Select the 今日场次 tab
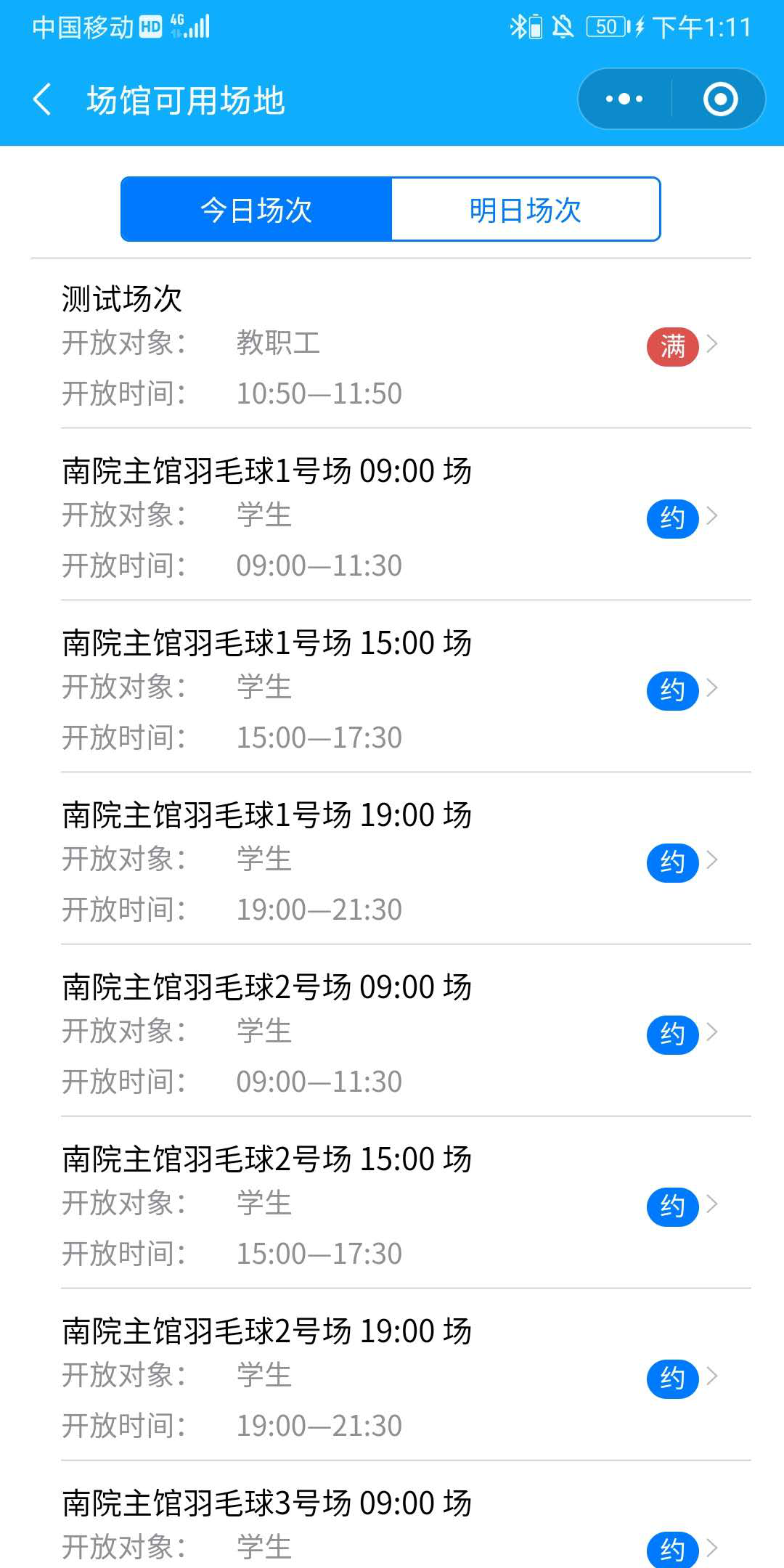The height and width of the screenshot is (1568, 784). (x=256, y=210)
